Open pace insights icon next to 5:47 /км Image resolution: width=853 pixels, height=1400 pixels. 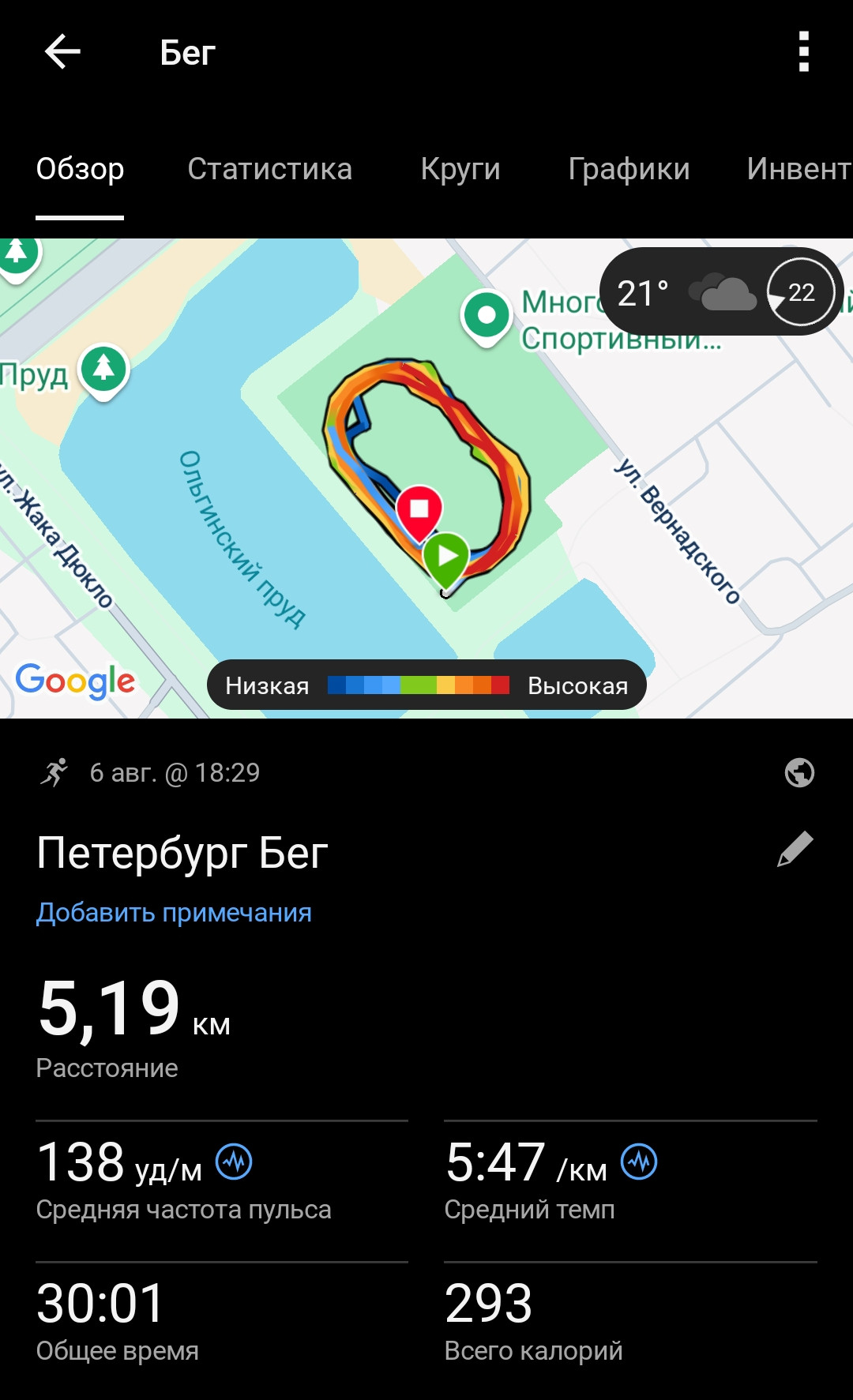pos(639,1162)
